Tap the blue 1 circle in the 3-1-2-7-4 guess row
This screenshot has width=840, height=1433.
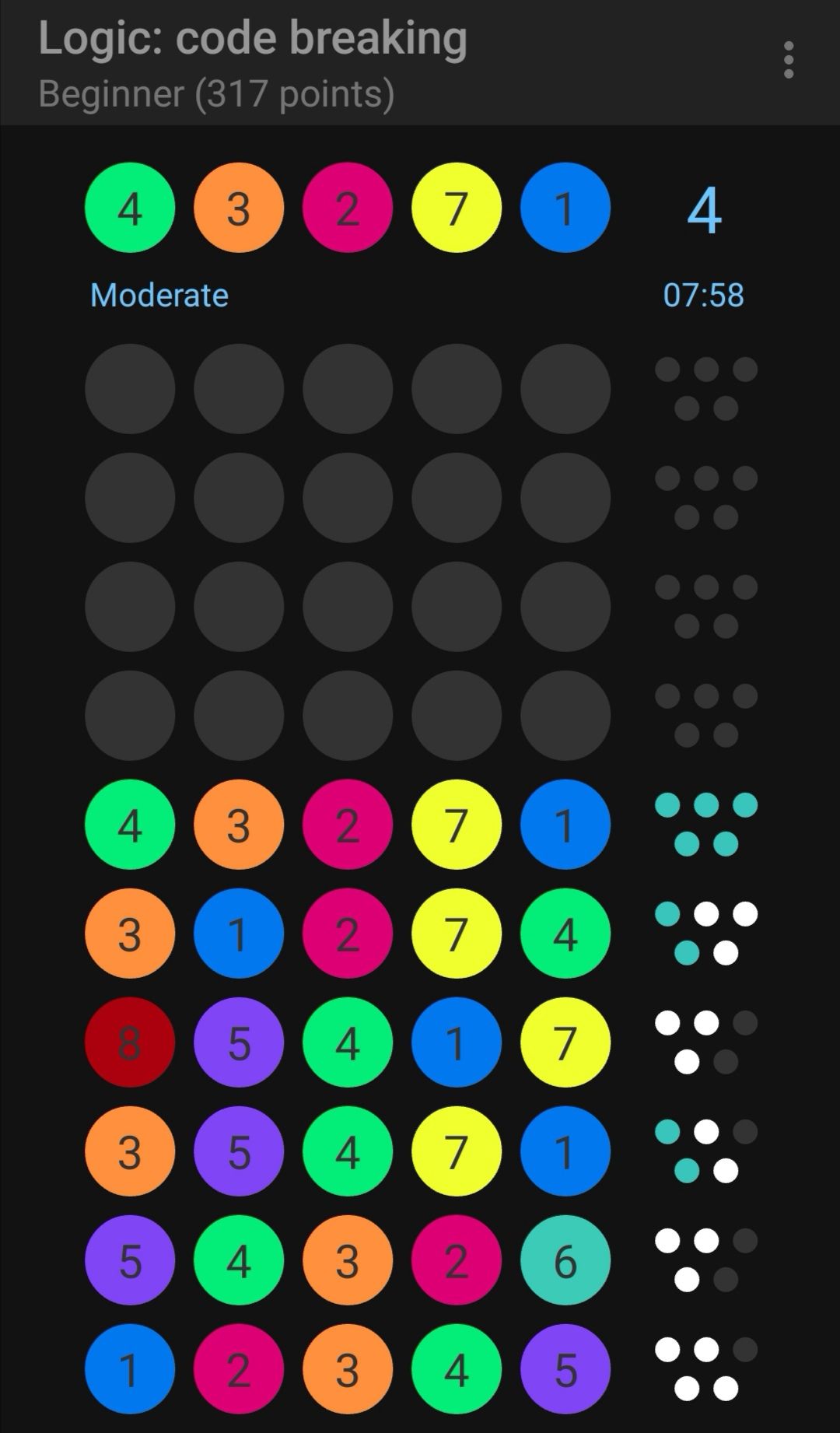(x=238, y=934)
